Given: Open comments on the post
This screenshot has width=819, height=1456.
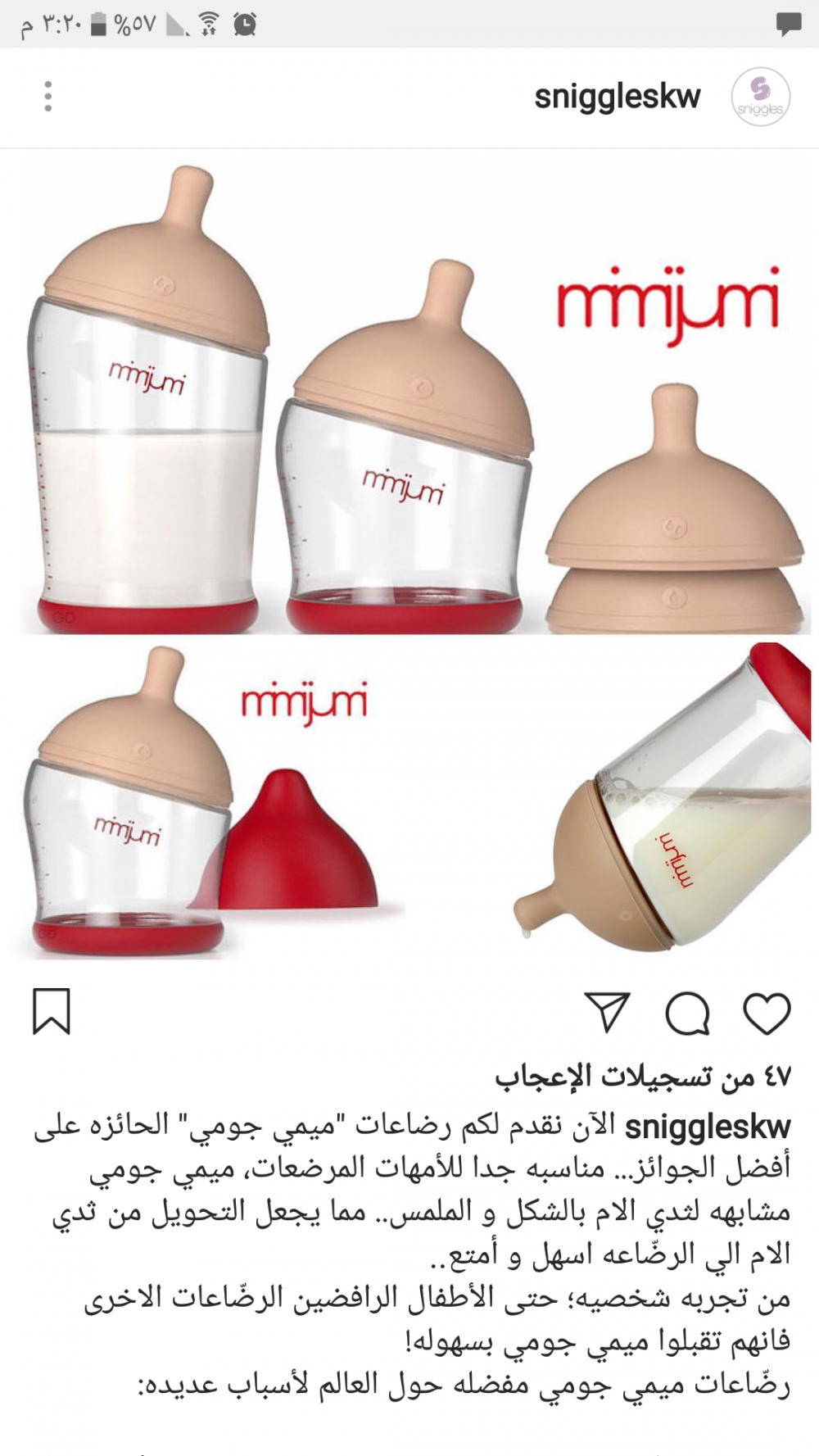Looking at the screenshot, I should click(687, 1013).
